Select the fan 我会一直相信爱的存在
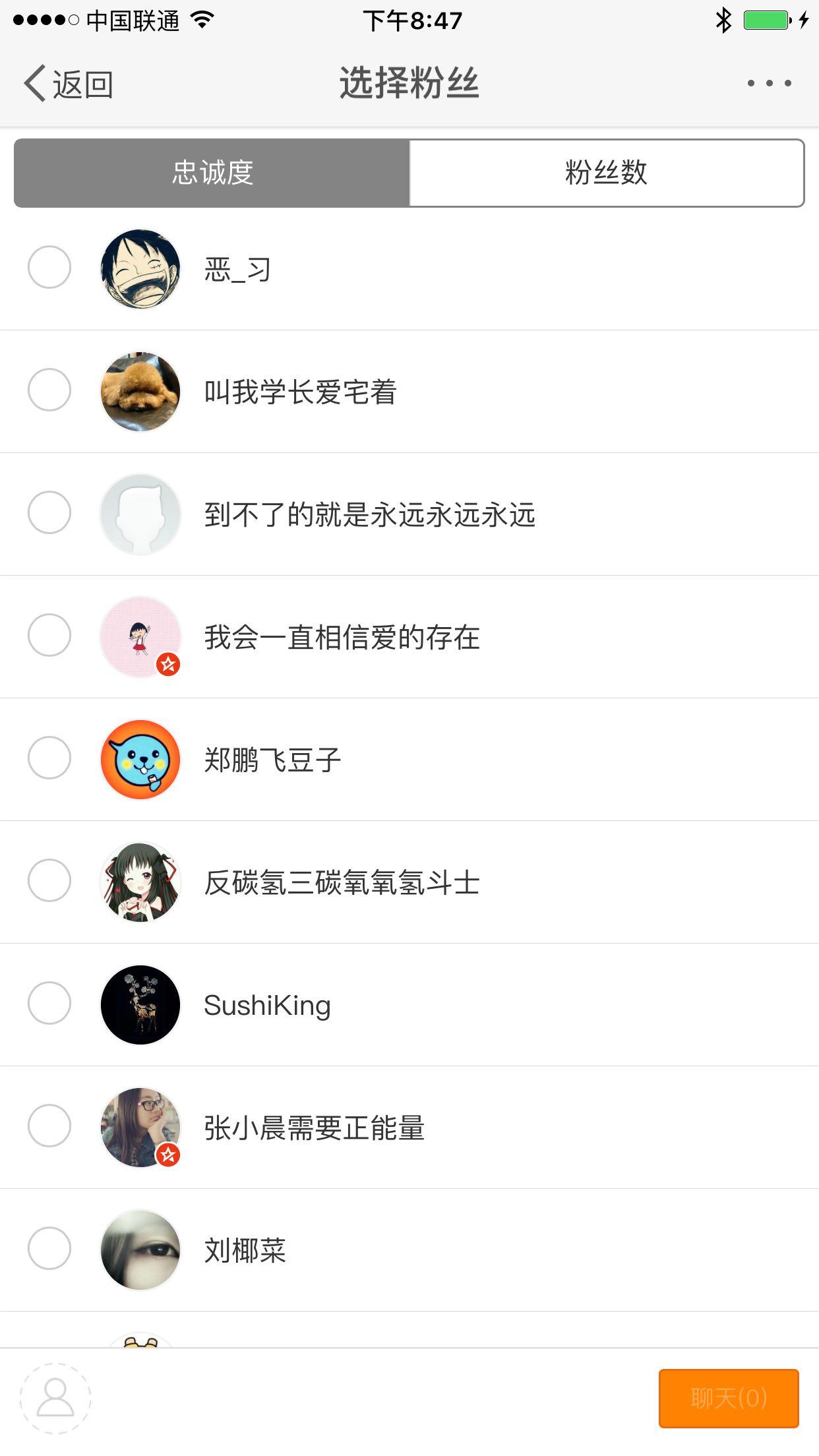 click(x=49, y=635)
